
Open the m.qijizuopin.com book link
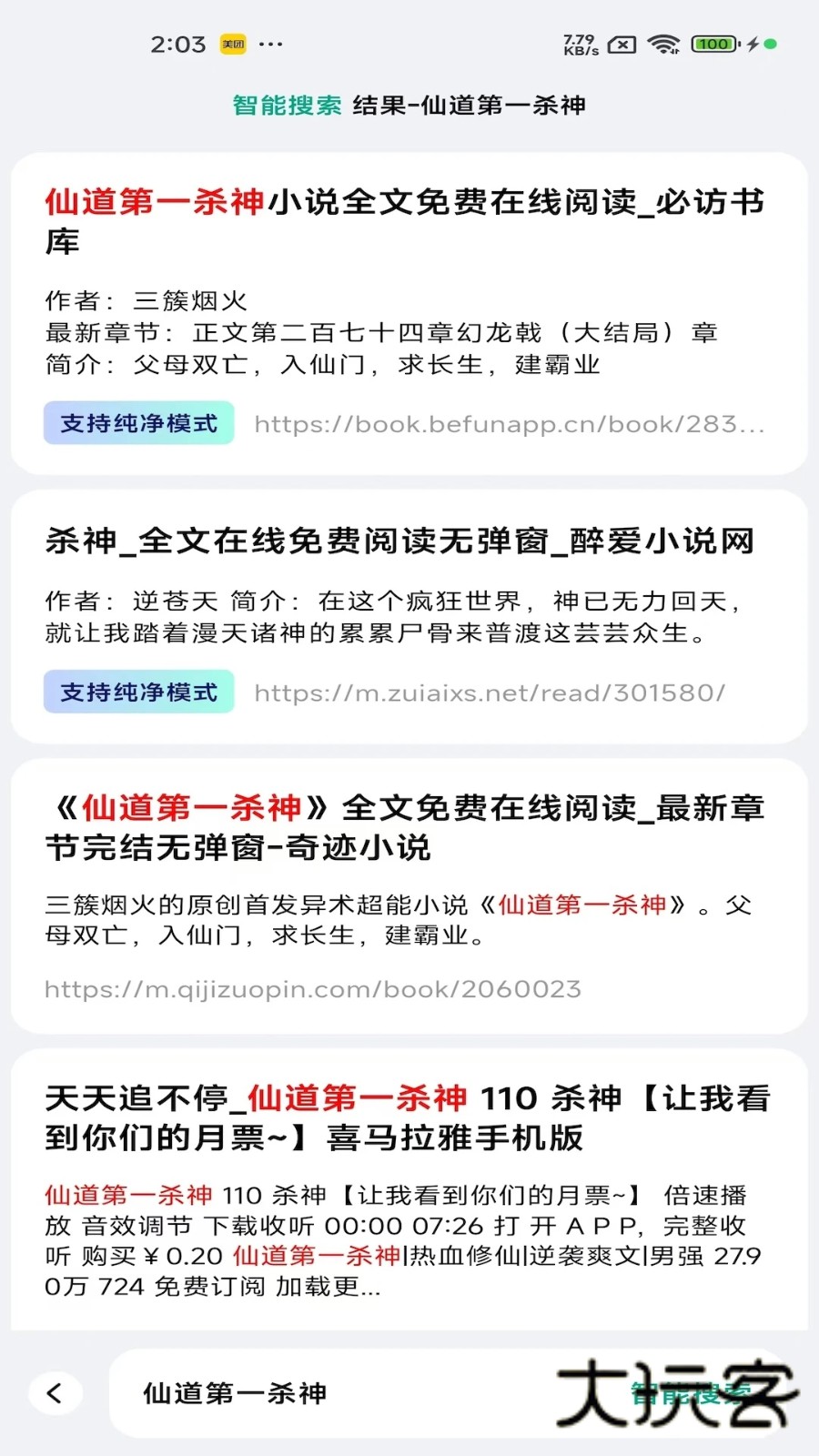tap(314, 989)
